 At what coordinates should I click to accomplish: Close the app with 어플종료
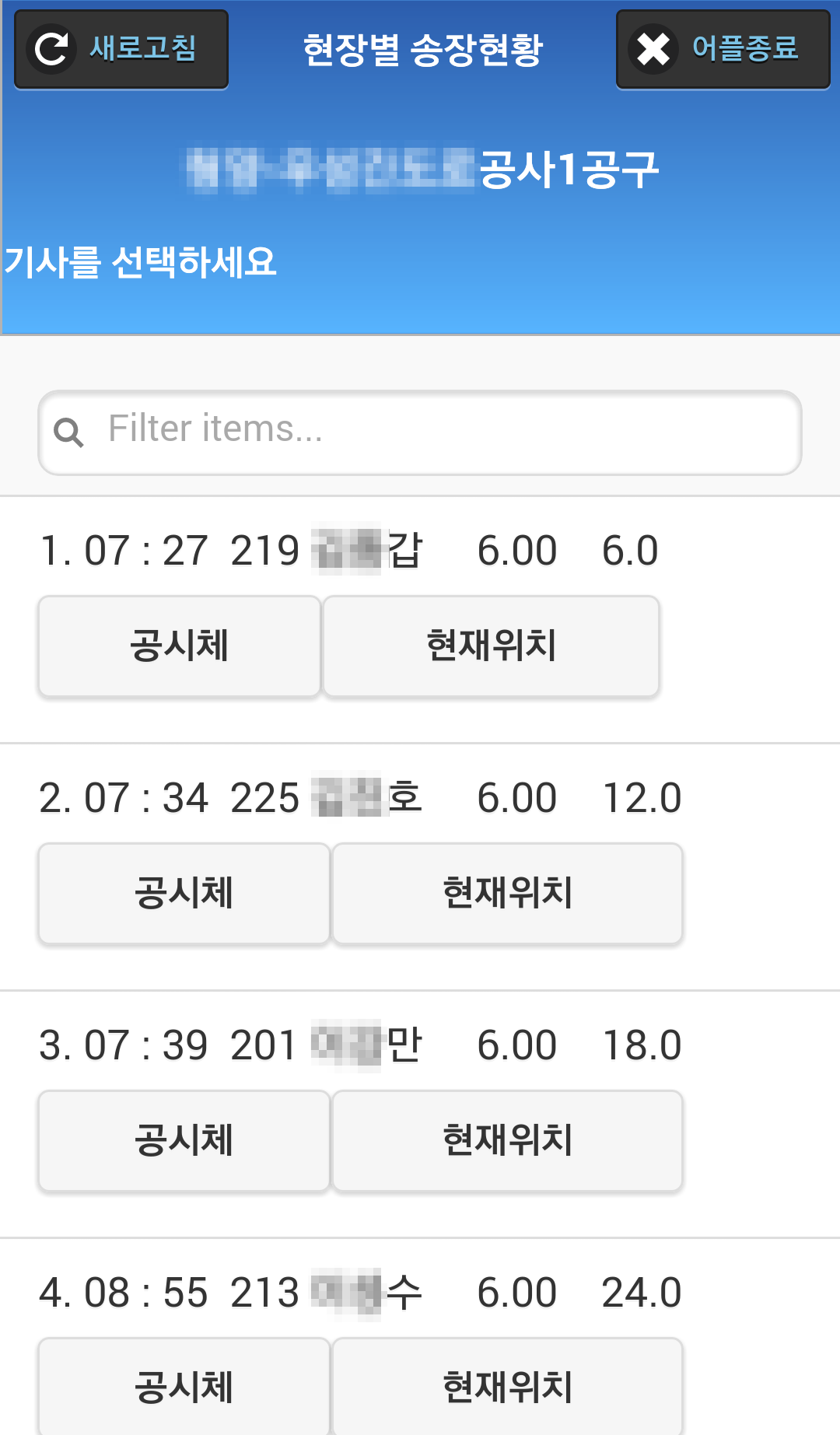(723, 49)
